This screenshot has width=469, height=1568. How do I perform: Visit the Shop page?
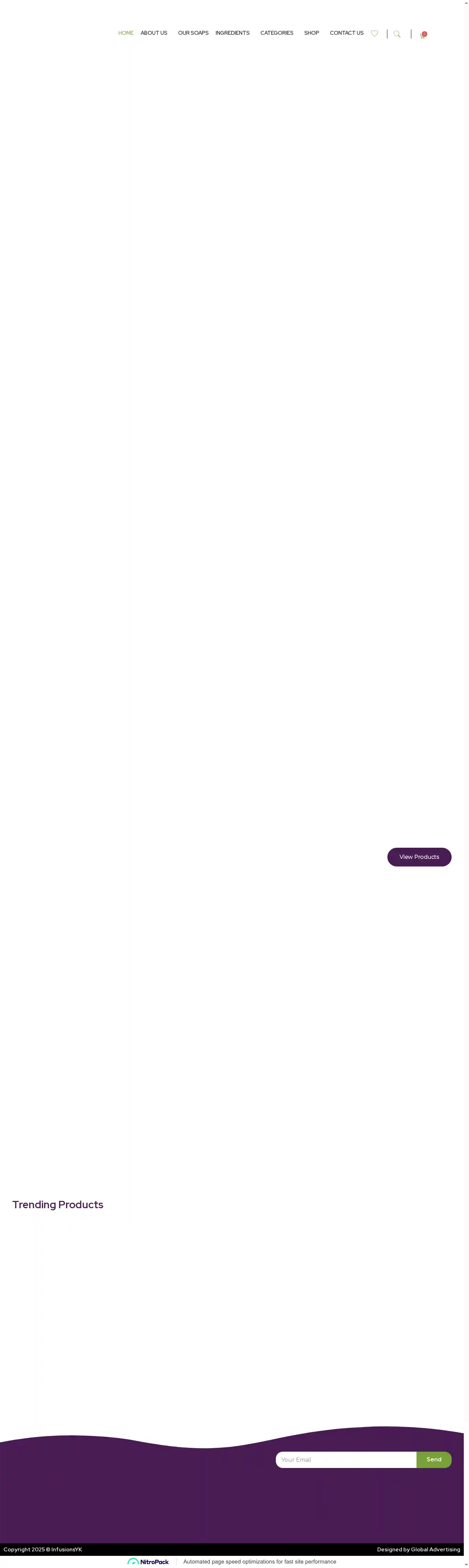click(x=311, y=33)
